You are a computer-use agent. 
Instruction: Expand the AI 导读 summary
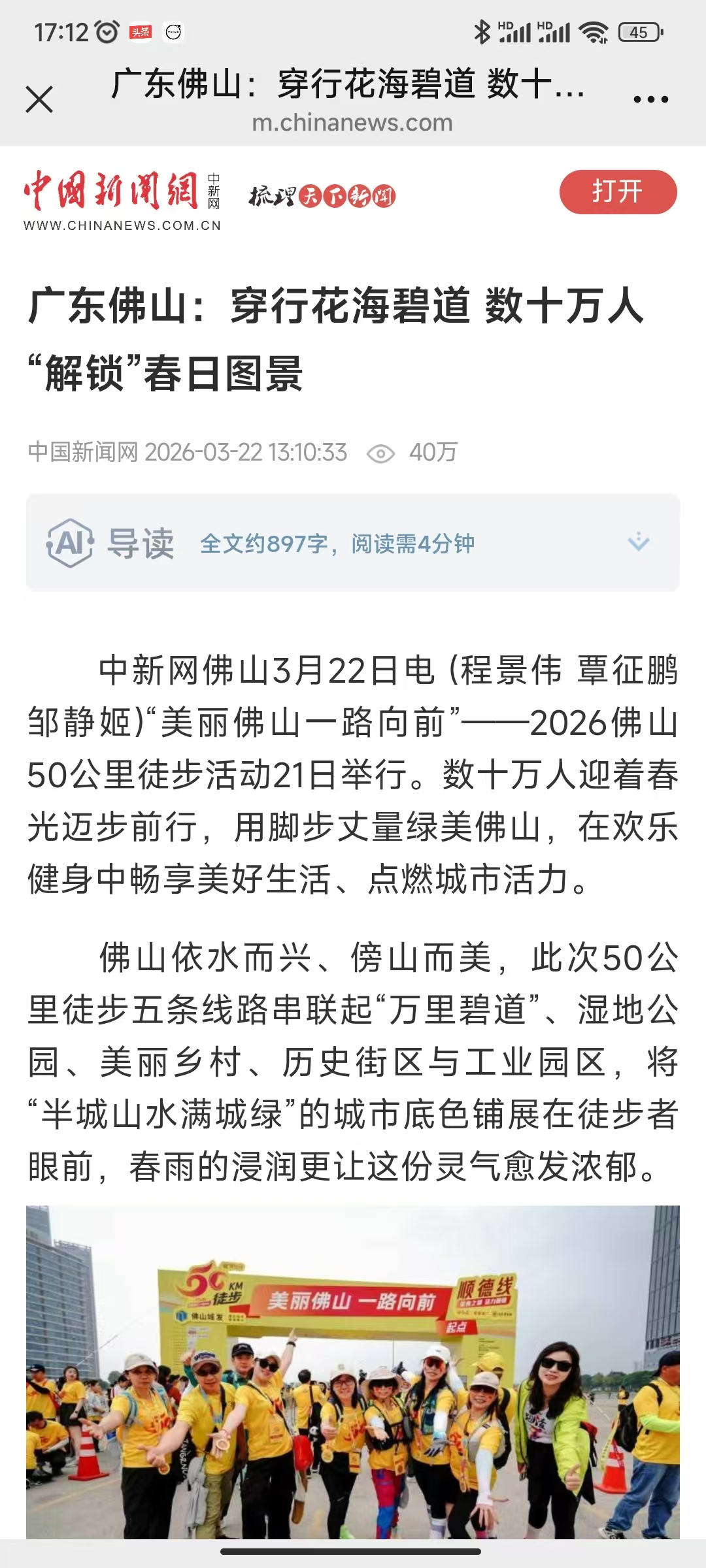point(638,542)
